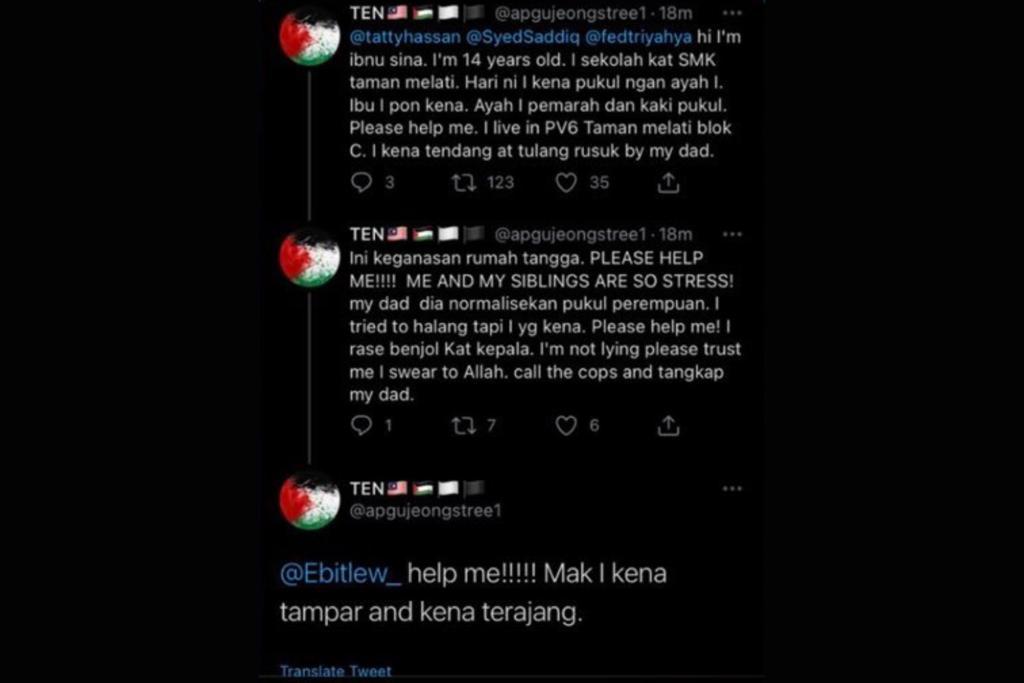
Task: Tap Translate Tweet
Action: pos(335,671)
